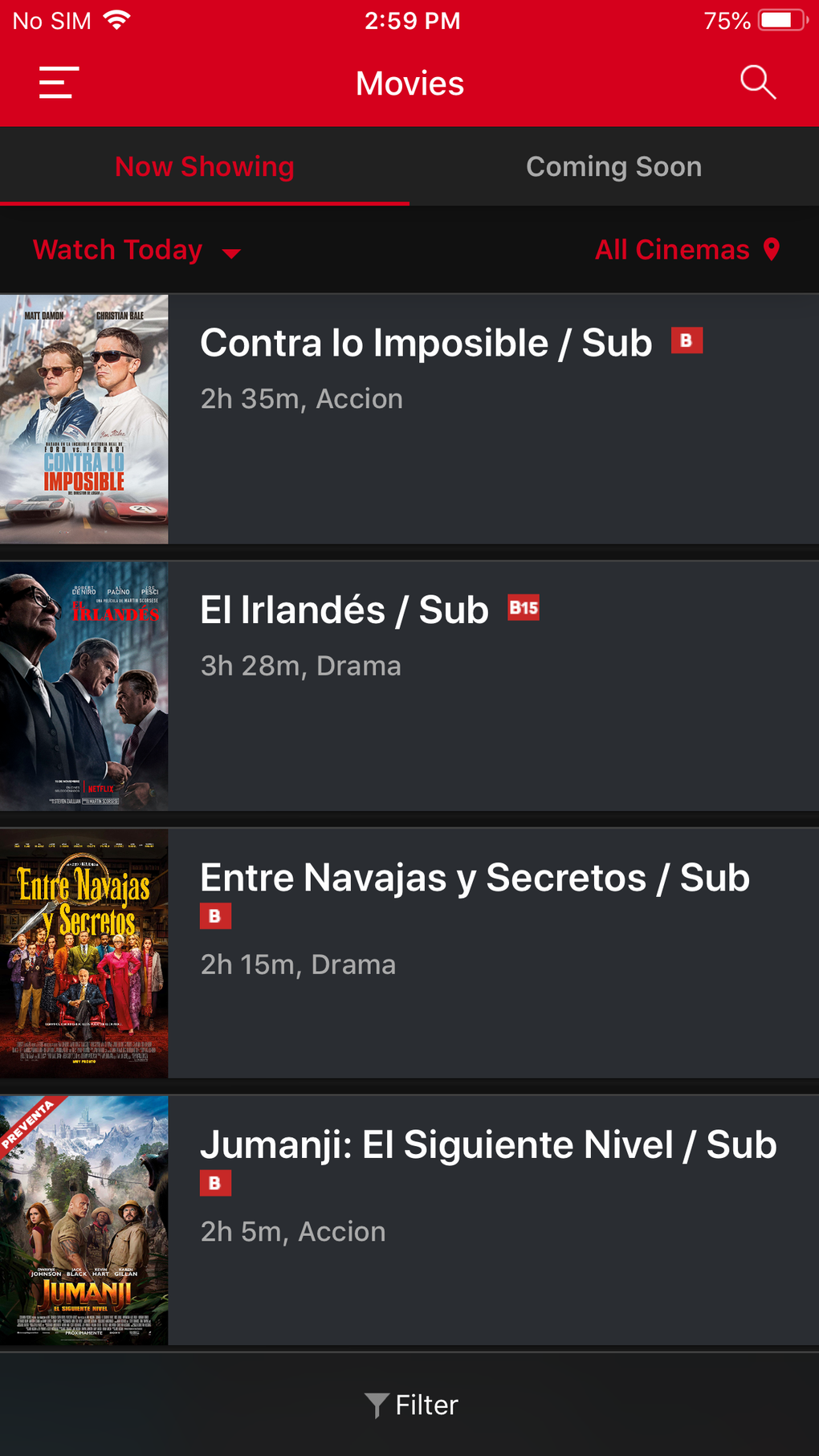
Task: Open the movie search icon
Action: [757, 82]
